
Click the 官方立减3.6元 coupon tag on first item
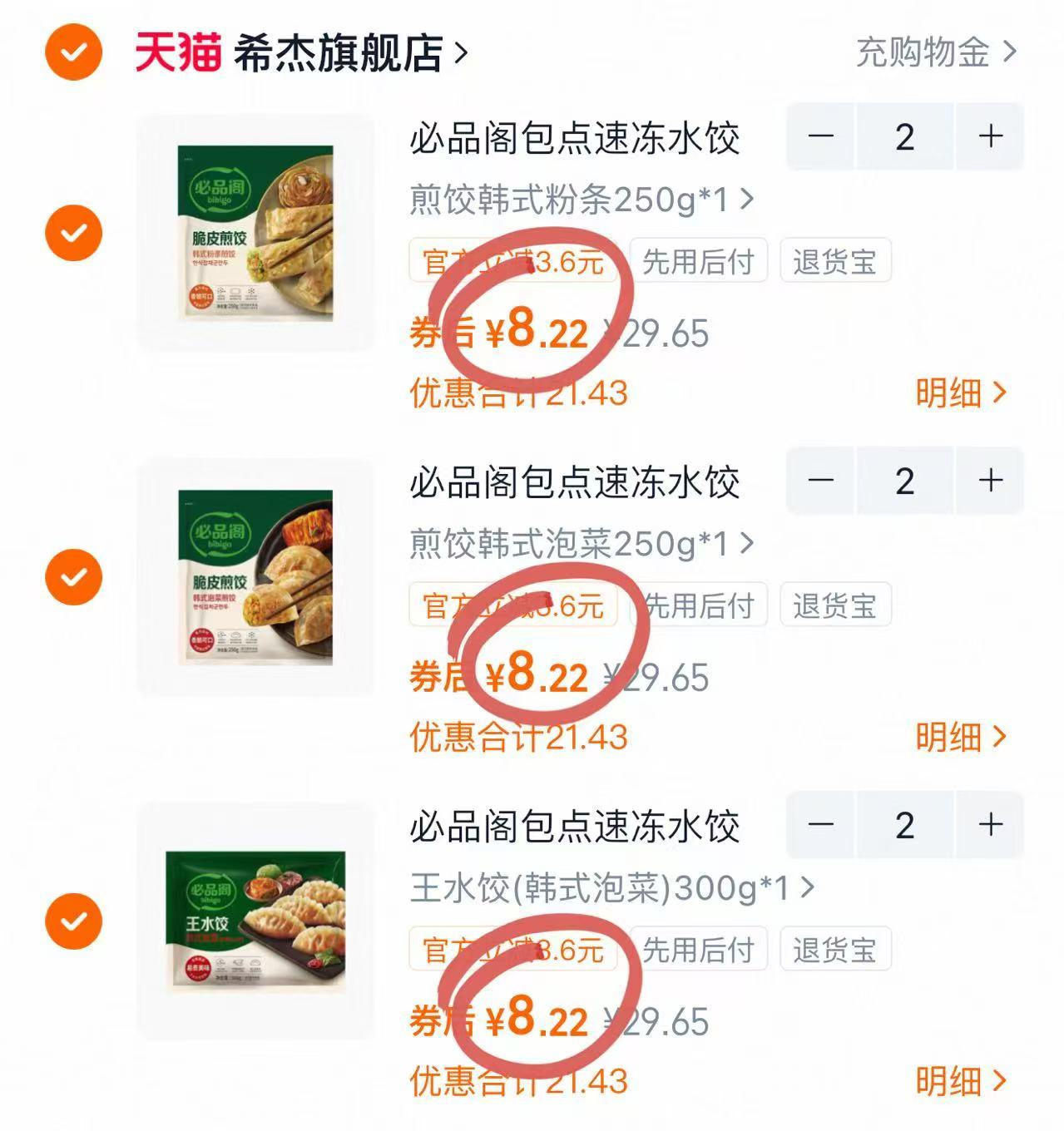click(x=512, y=261)
